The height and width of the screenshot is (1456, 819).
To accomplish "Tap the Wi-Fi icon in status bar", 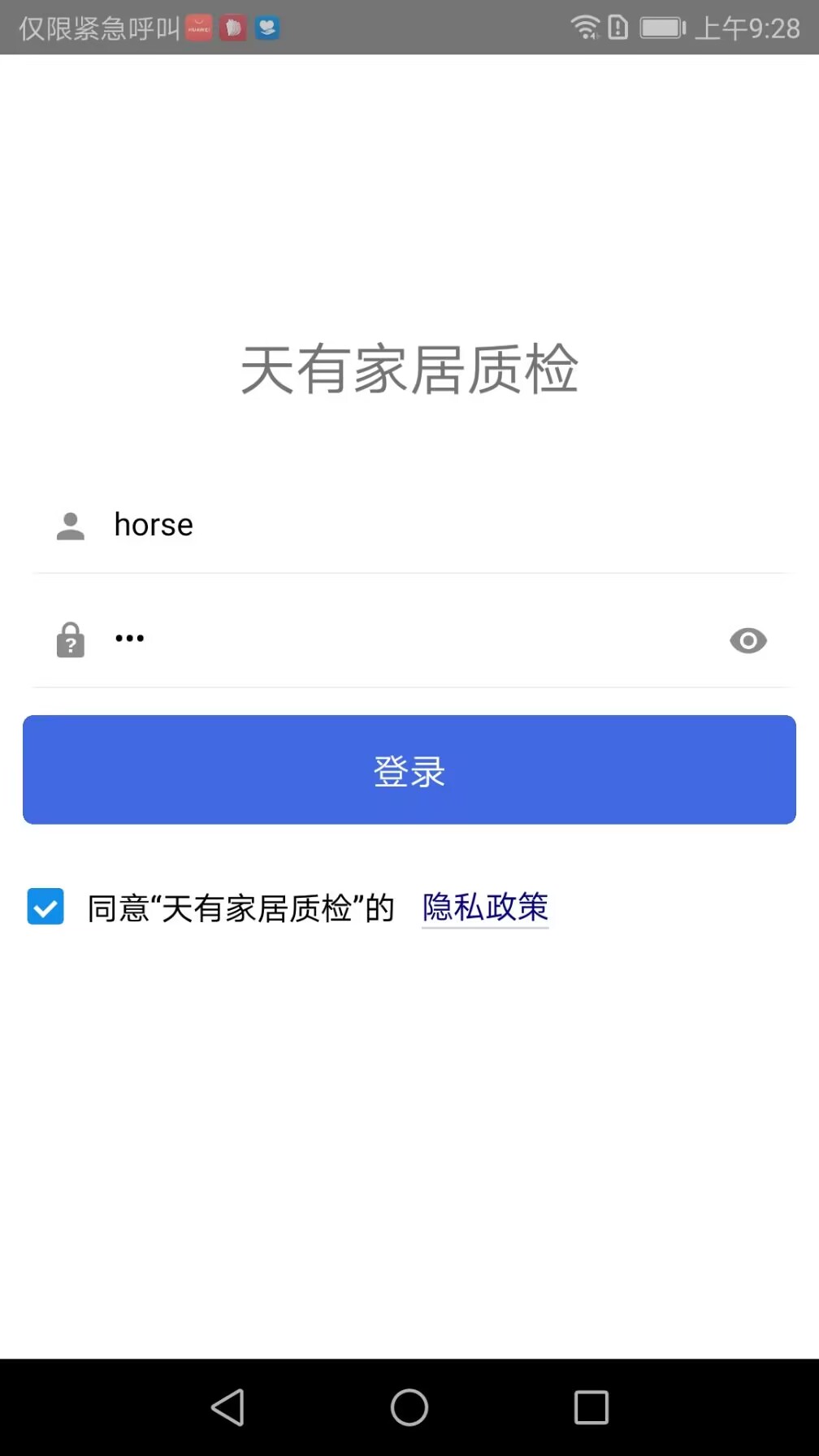I will coord(585,27).
